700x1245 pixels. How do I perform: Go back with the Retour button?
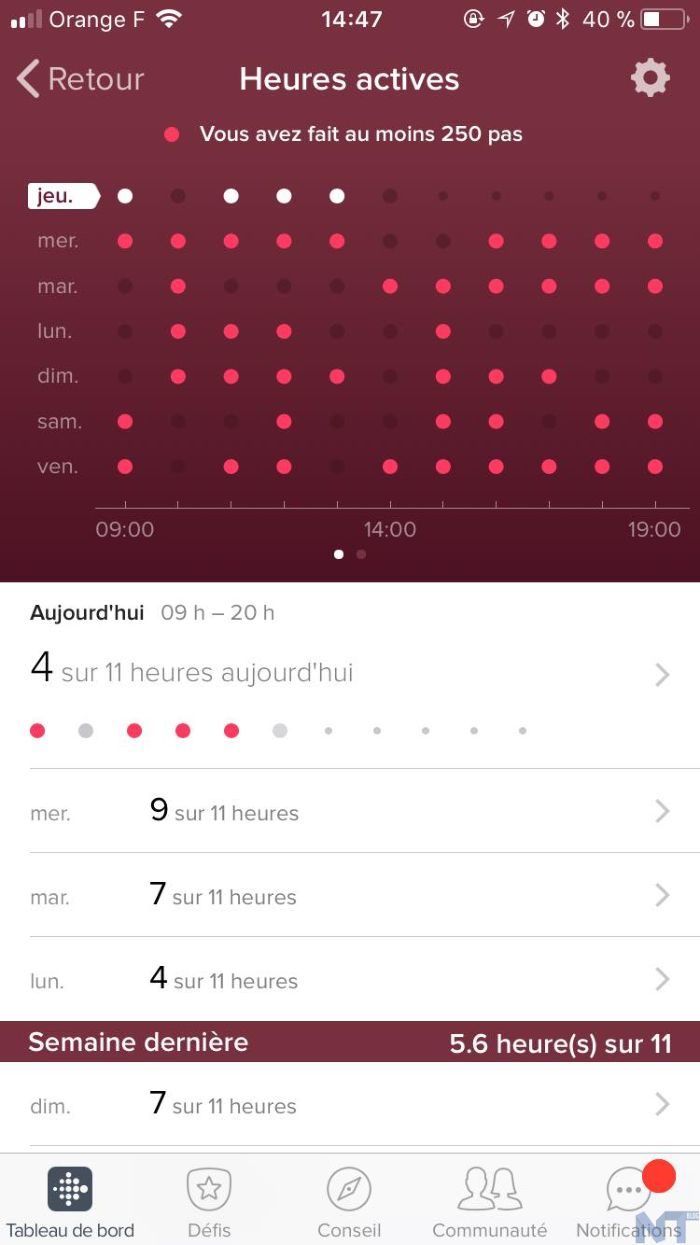click(x=80, y=79)
